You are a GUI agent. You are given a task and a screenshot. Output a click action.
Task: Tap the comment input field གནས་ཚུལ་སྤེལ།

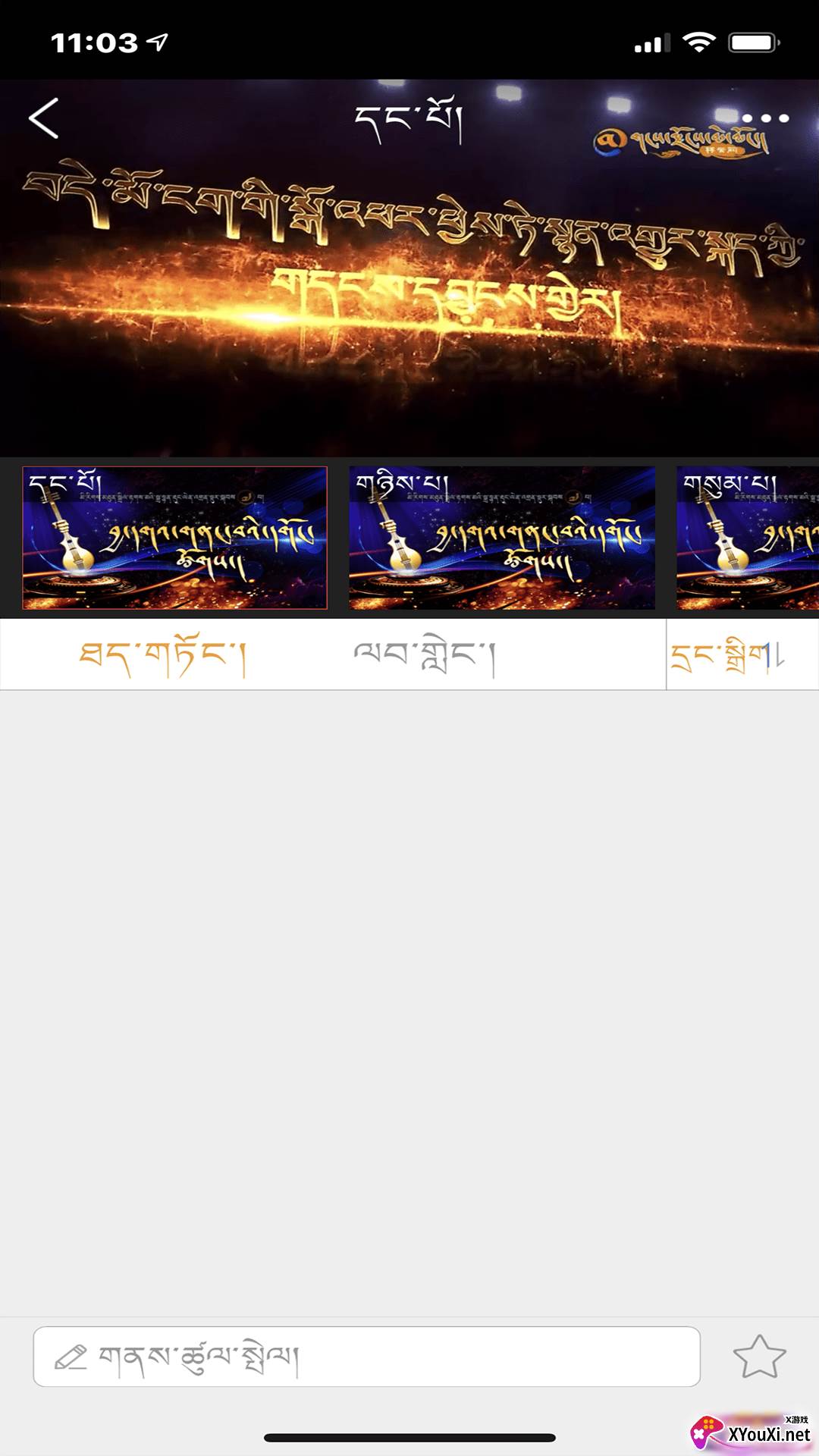pos(366,1357)
